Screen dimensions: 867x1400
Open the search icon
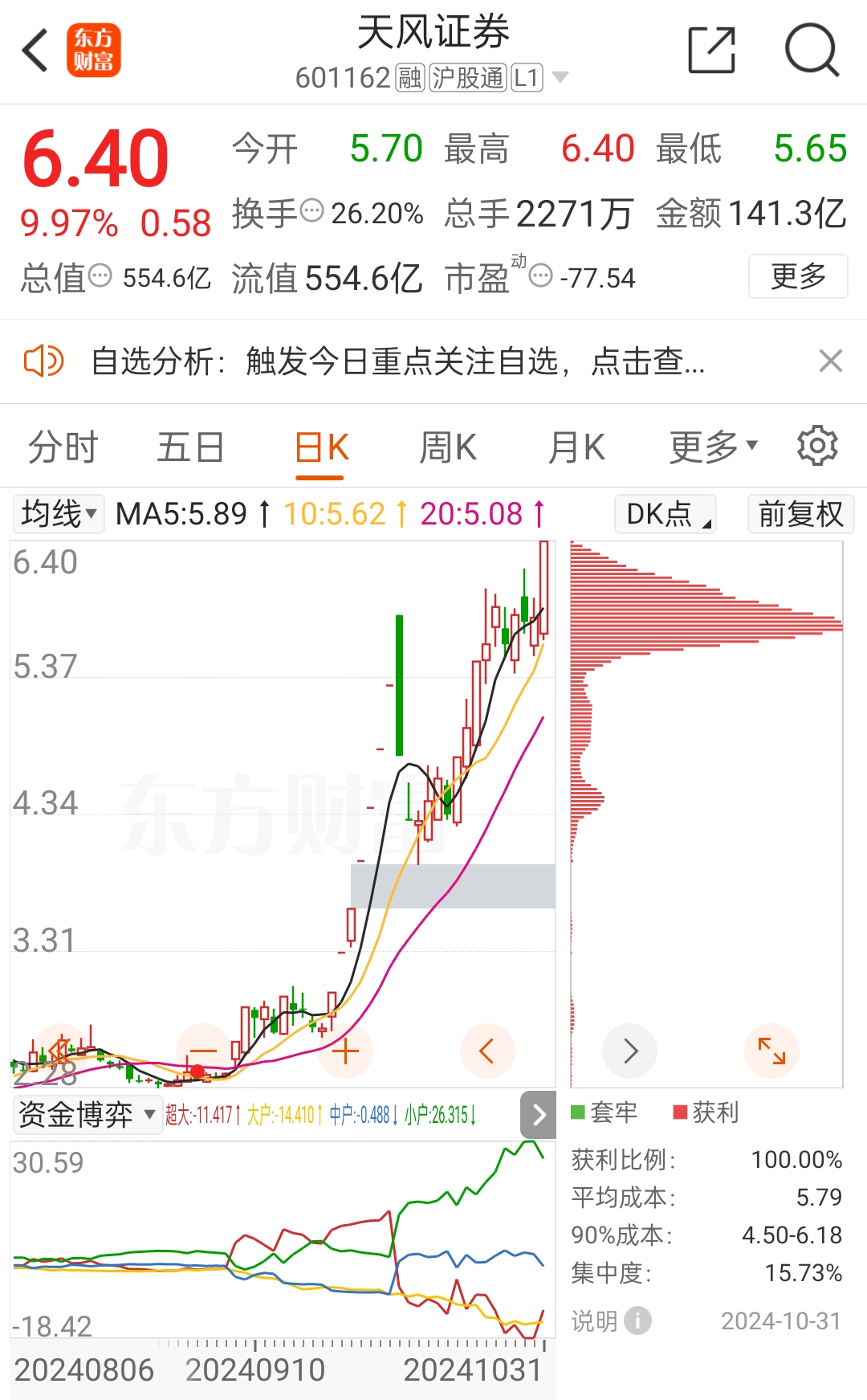[x=812, y=50]
